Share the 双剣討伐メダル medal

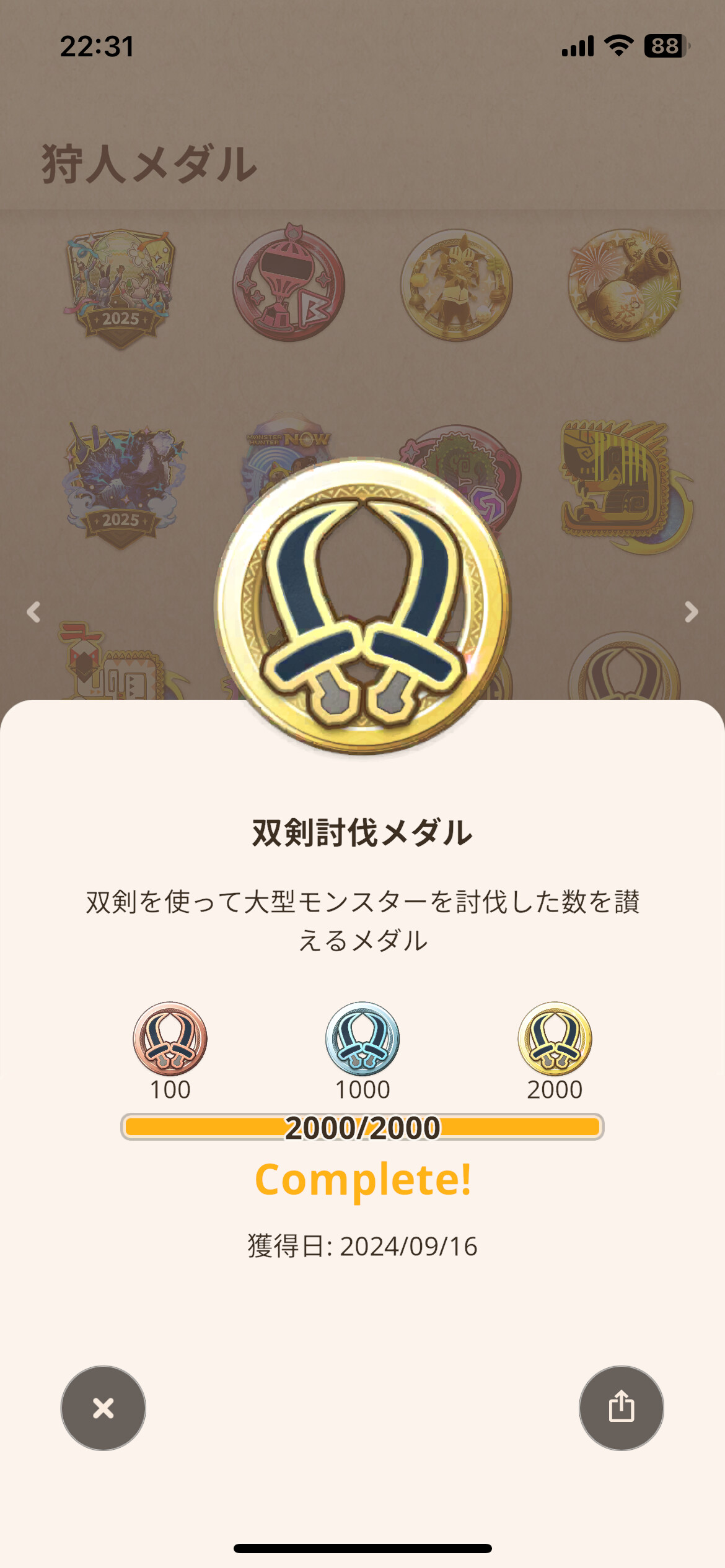point(621,1408)
